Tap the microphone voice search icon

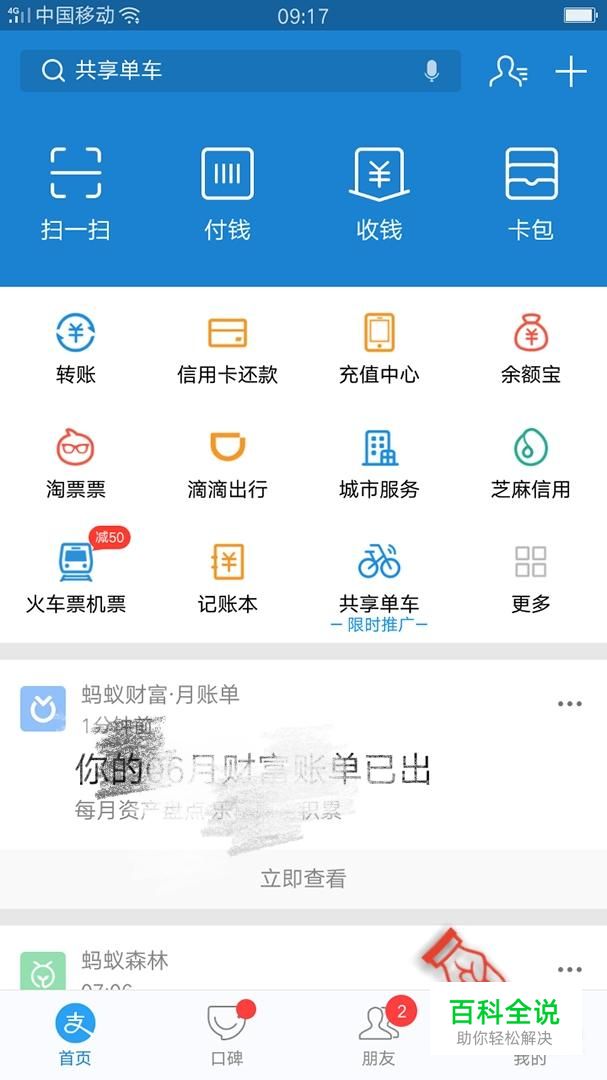[432, 70]
